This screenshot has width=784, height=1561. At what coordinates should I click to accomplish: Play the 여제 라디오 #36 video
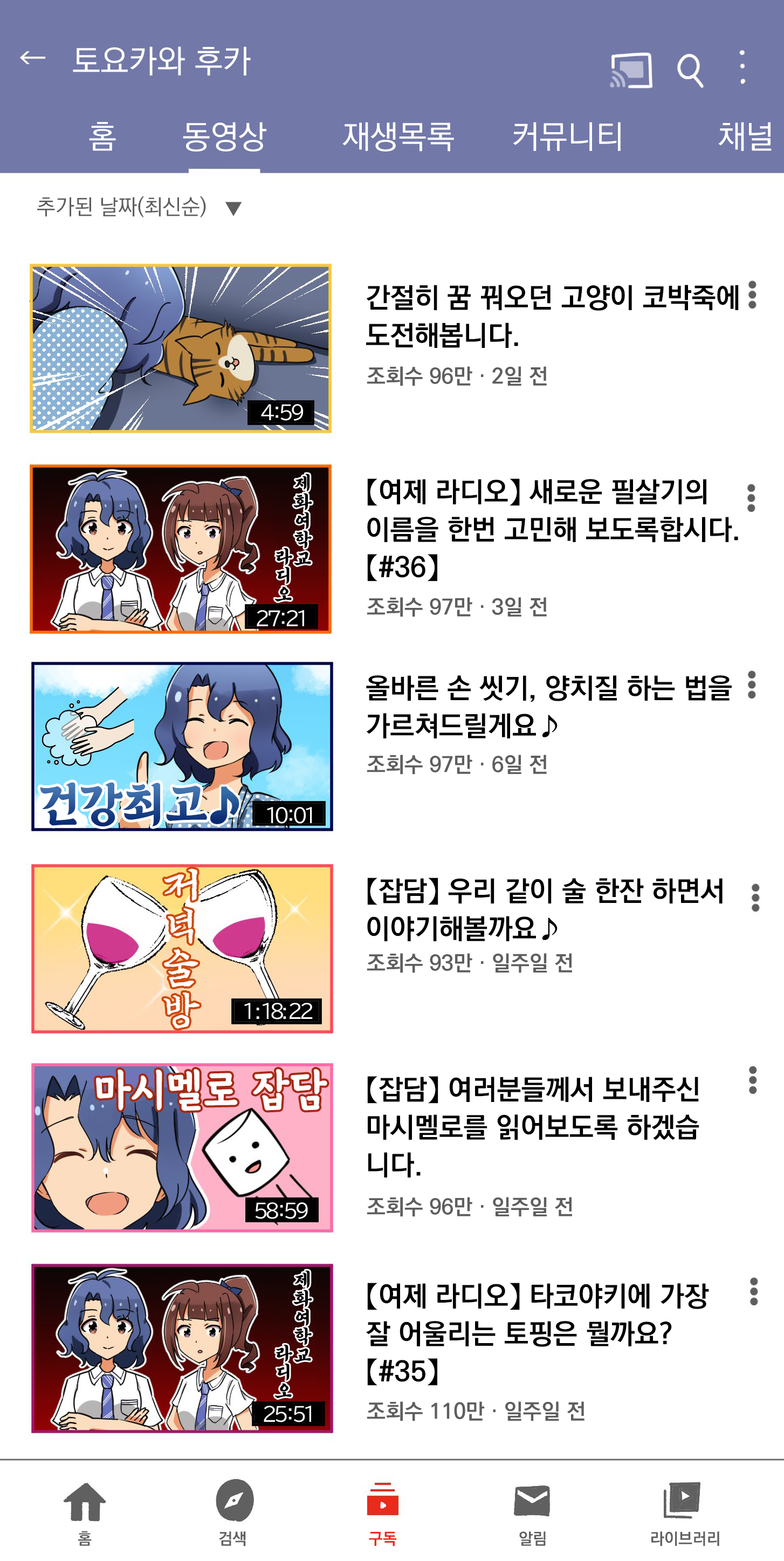181,549
